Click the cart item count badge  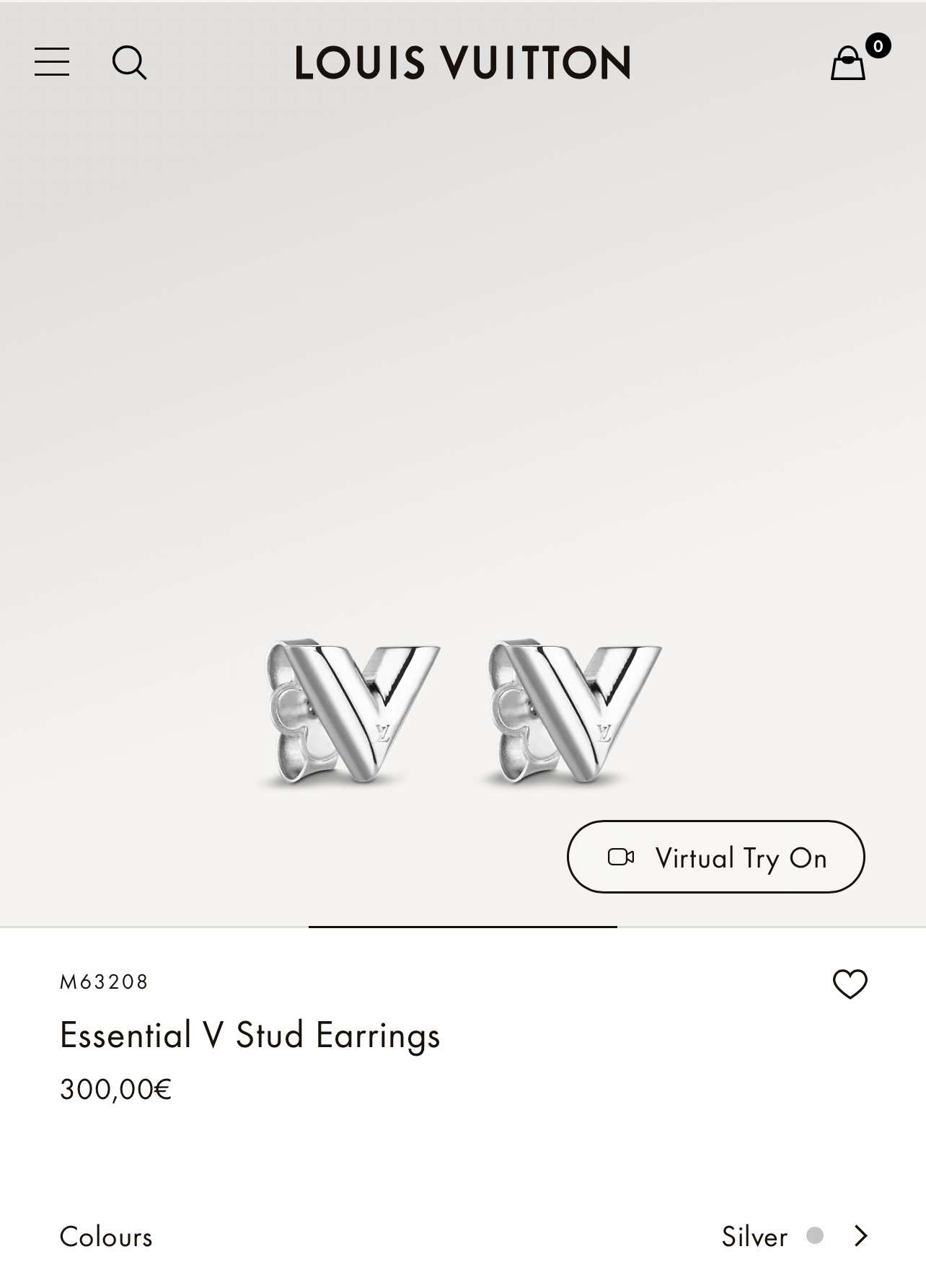(x=877, y=45)
